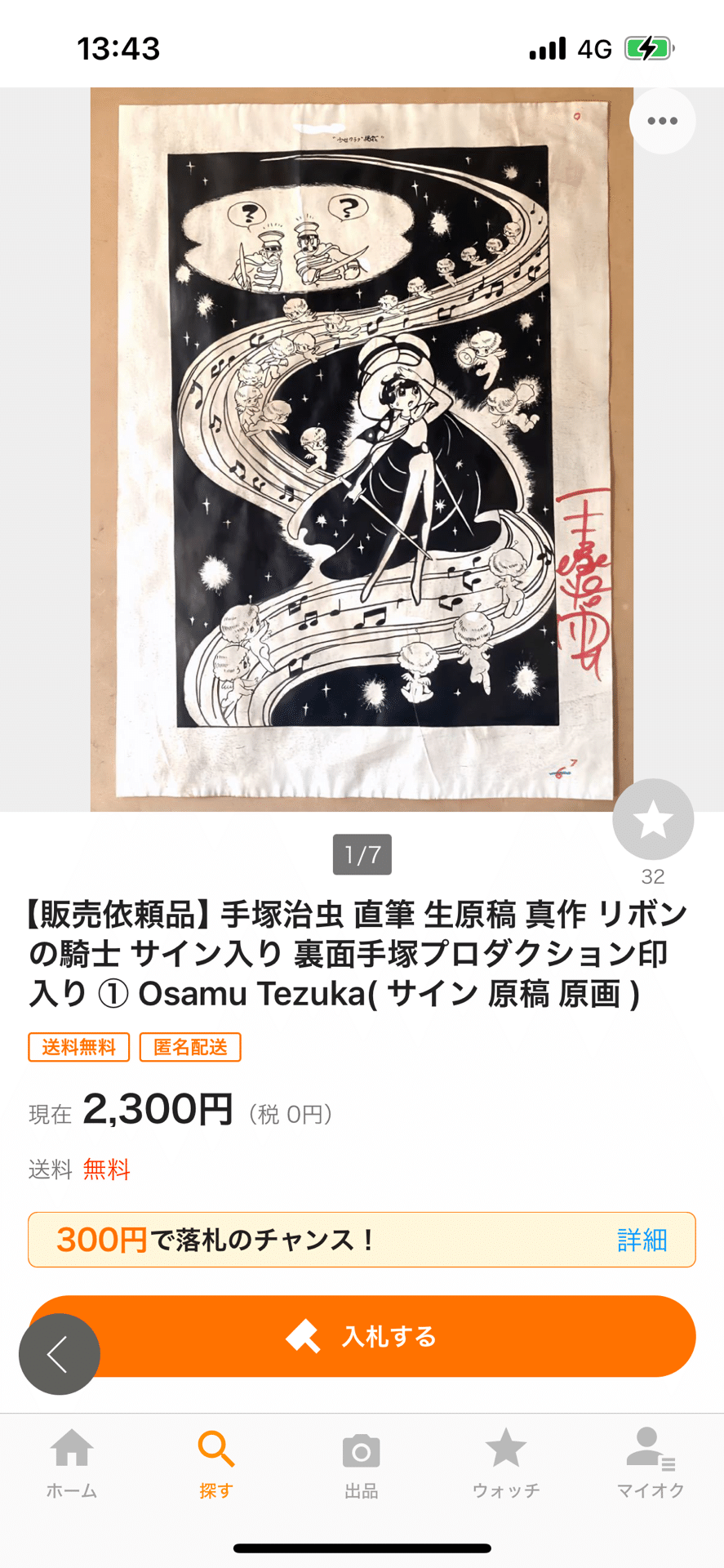The height and width of the screenshot is (1568, 724).
Task: Expand details via 詳細 in campaign banner
Action: (644, 1240)
